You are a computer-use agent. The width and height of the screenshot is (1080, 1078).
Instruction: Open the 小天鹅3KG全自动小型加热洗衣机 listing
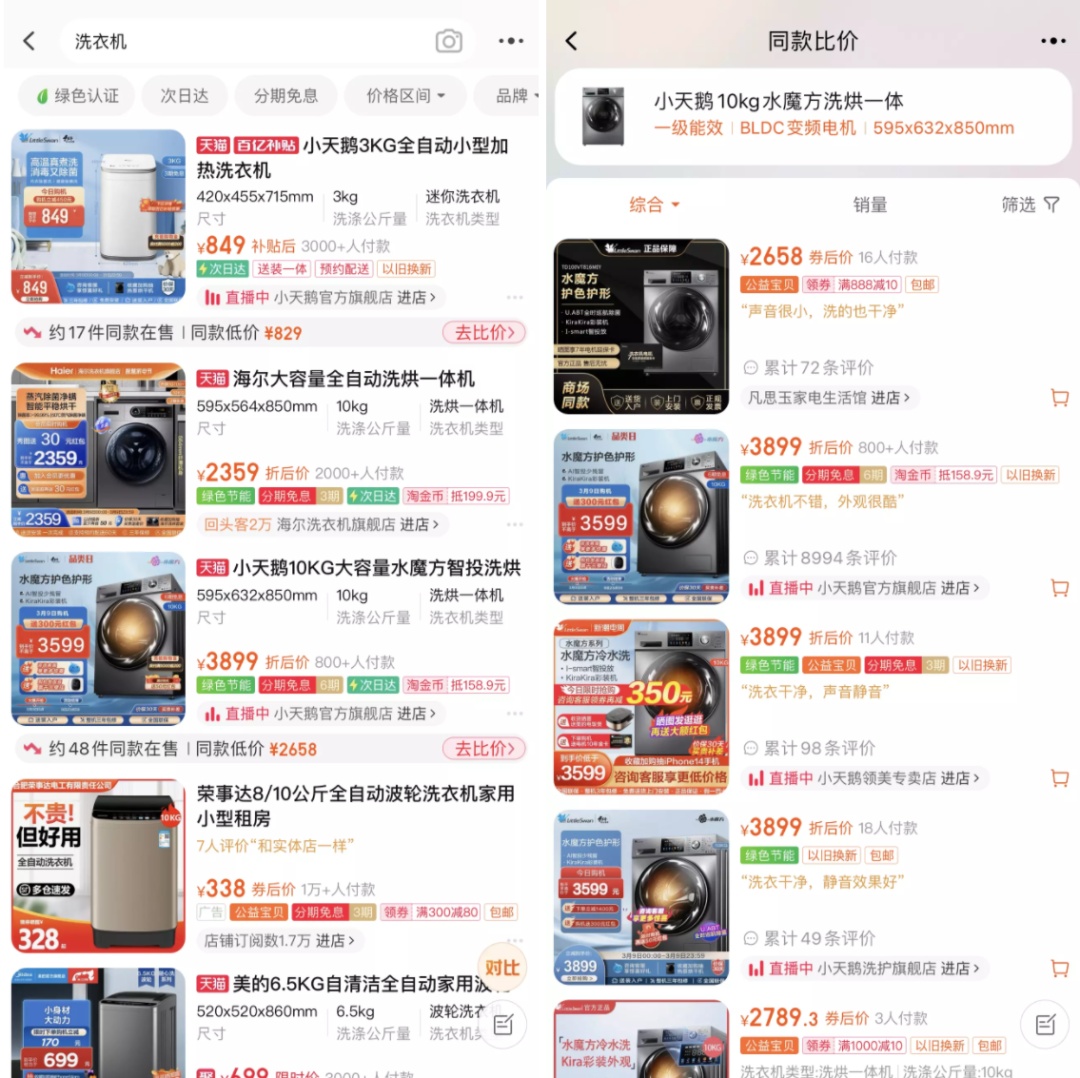[352, 157]
